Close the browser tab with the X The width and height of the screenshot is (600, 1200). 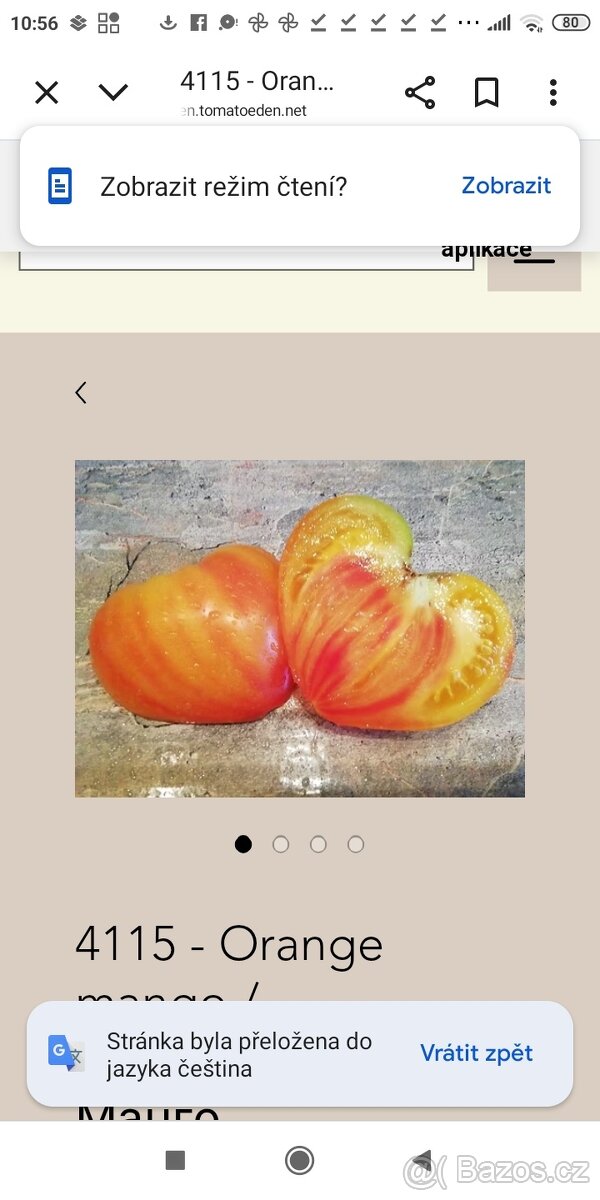pos(46,93)
